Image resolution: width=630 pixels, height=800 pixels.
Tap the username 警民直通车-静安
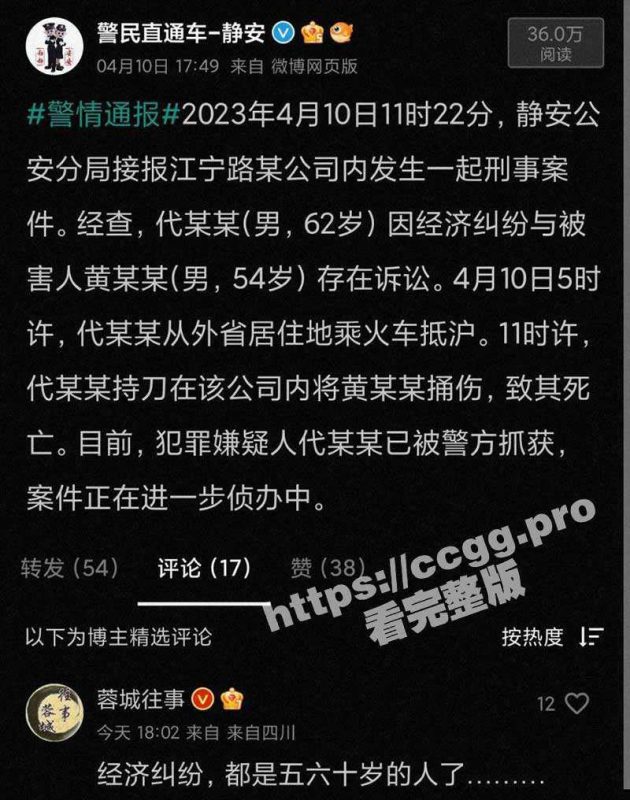pyautogui.click(x=181, y=33)
